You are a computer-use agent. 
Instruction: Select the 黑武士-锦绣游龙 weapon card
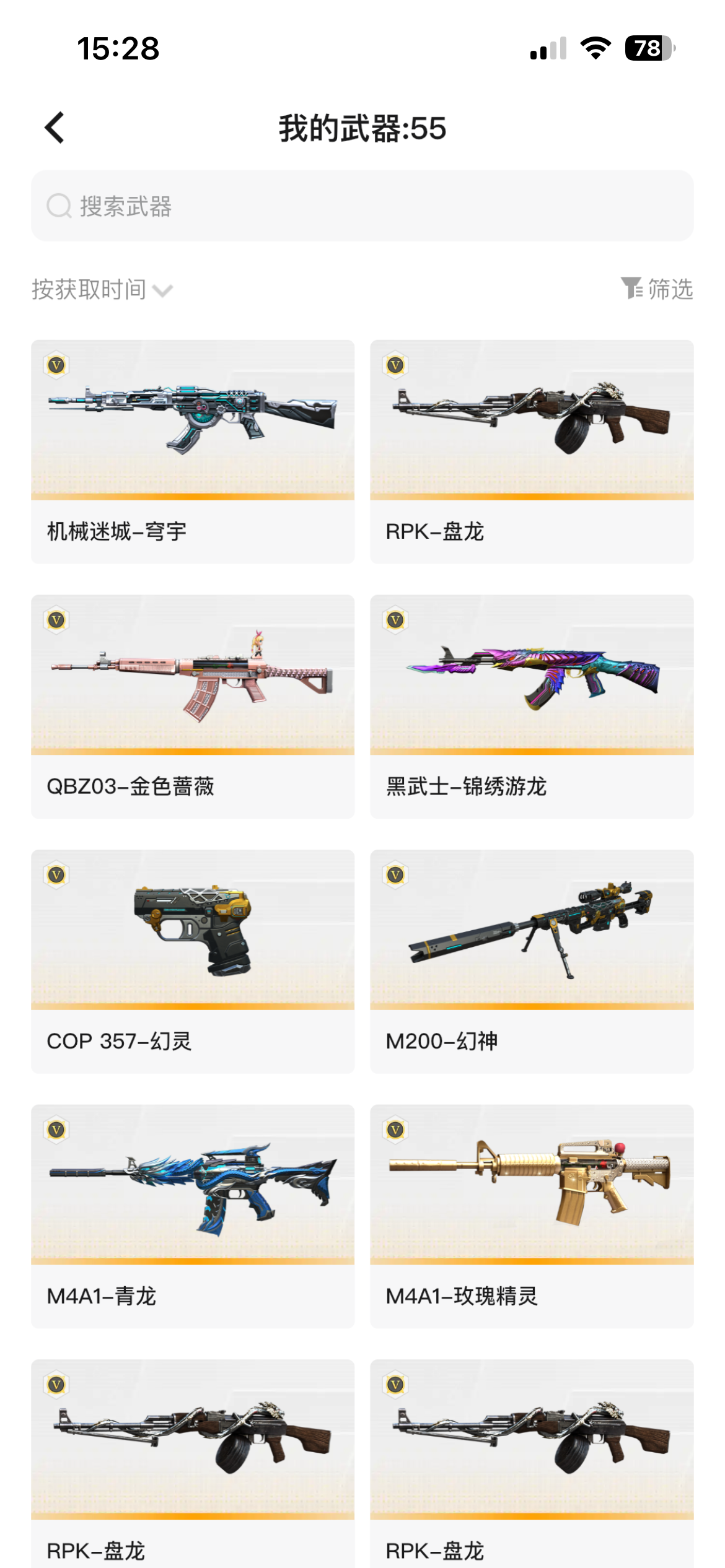pos(532,706)
